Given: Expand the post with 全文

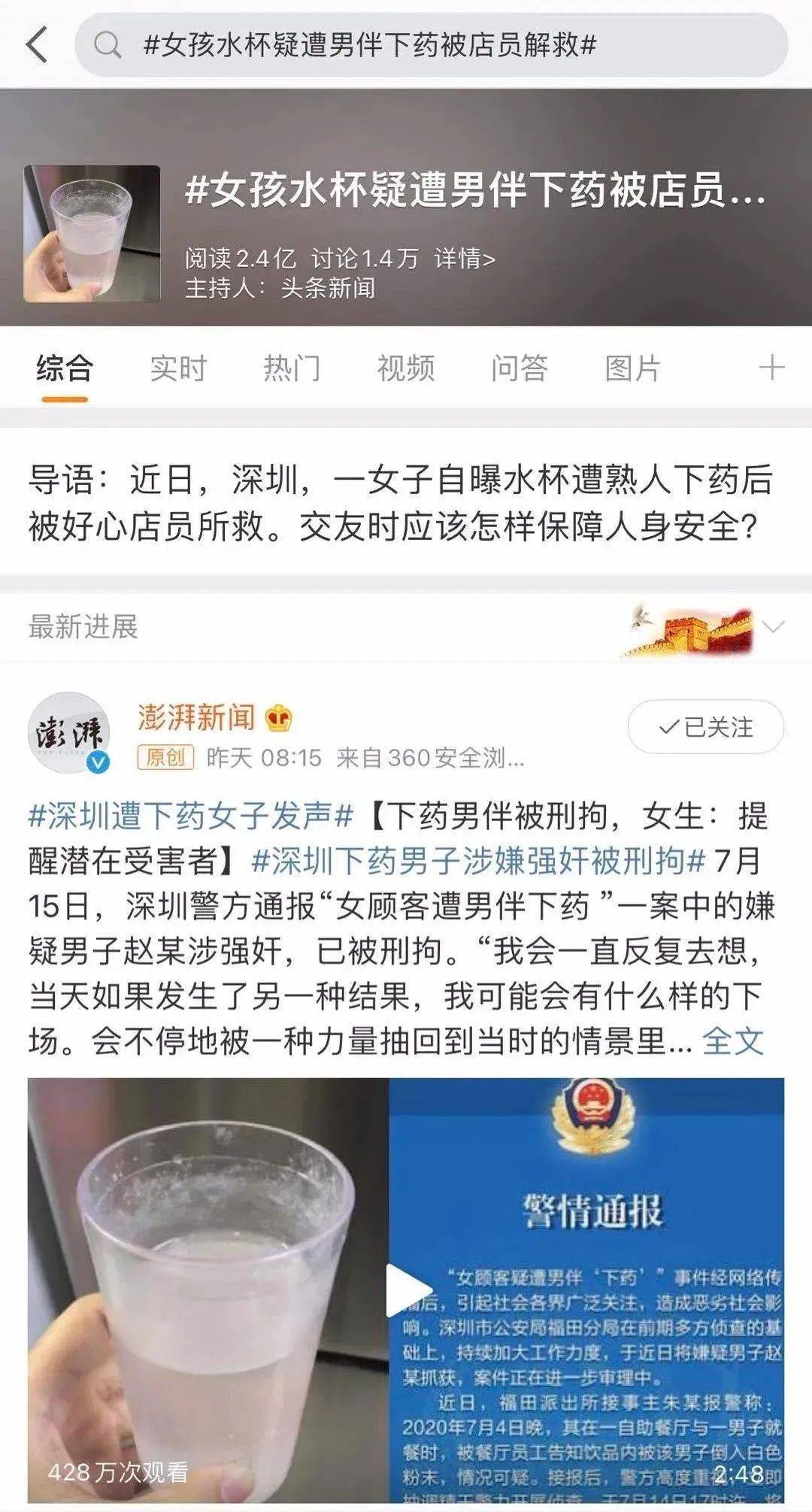Looking at the screenshot, I should point(732,1041).
